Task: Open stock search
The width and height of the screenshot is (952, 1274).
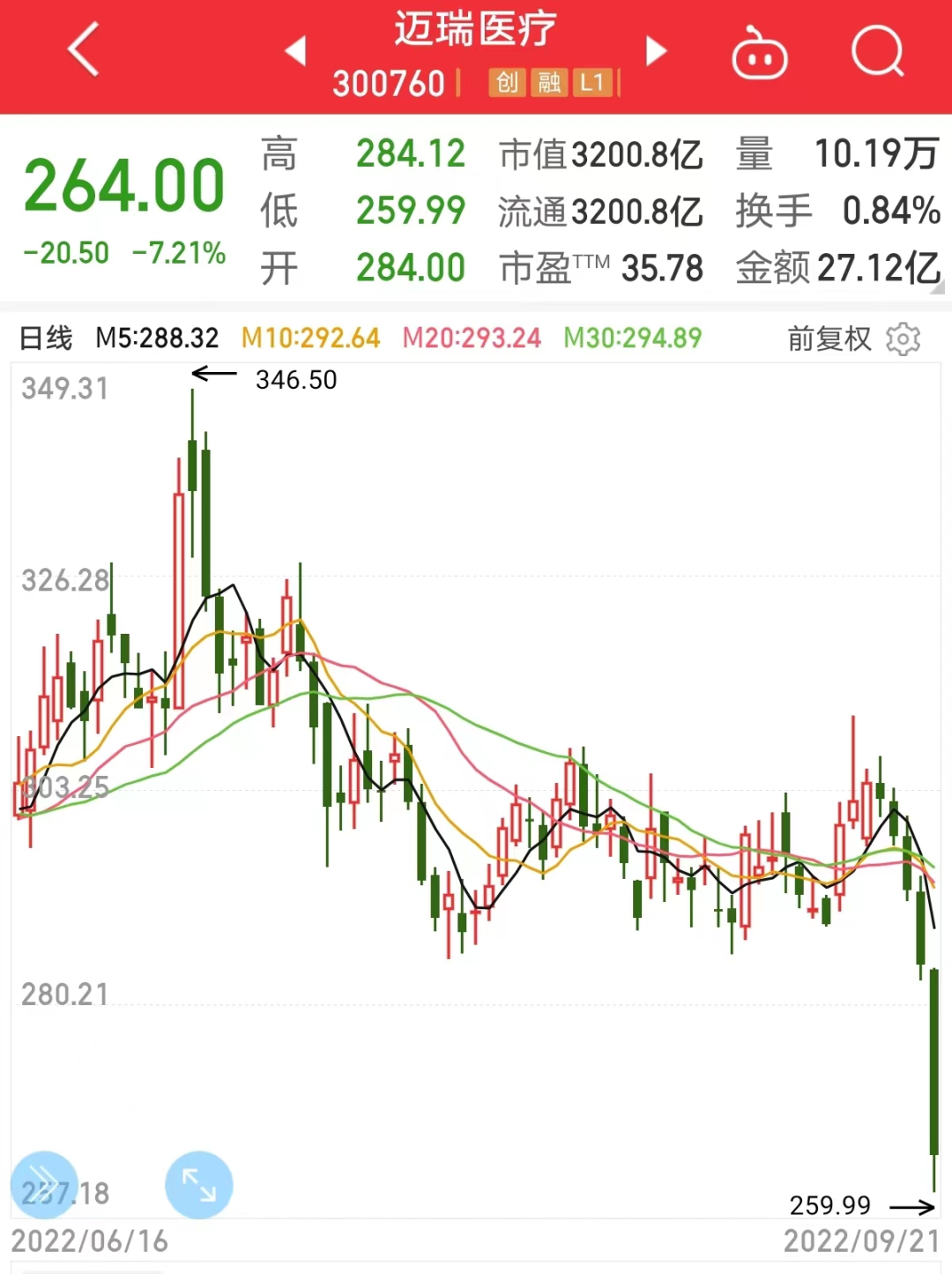Action: (877, 52)
